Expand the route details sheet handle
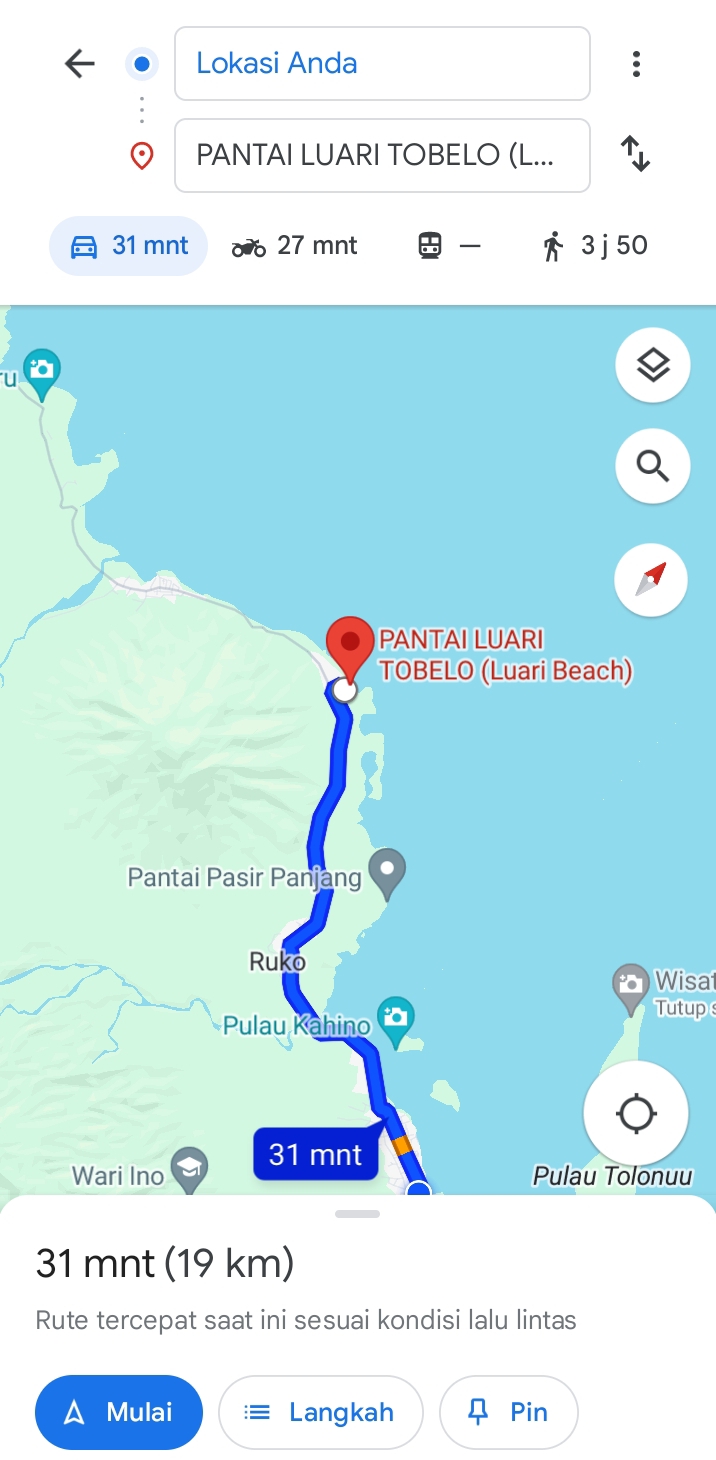The height and width of the screenshot is (1460, 716). (358, 1214)
